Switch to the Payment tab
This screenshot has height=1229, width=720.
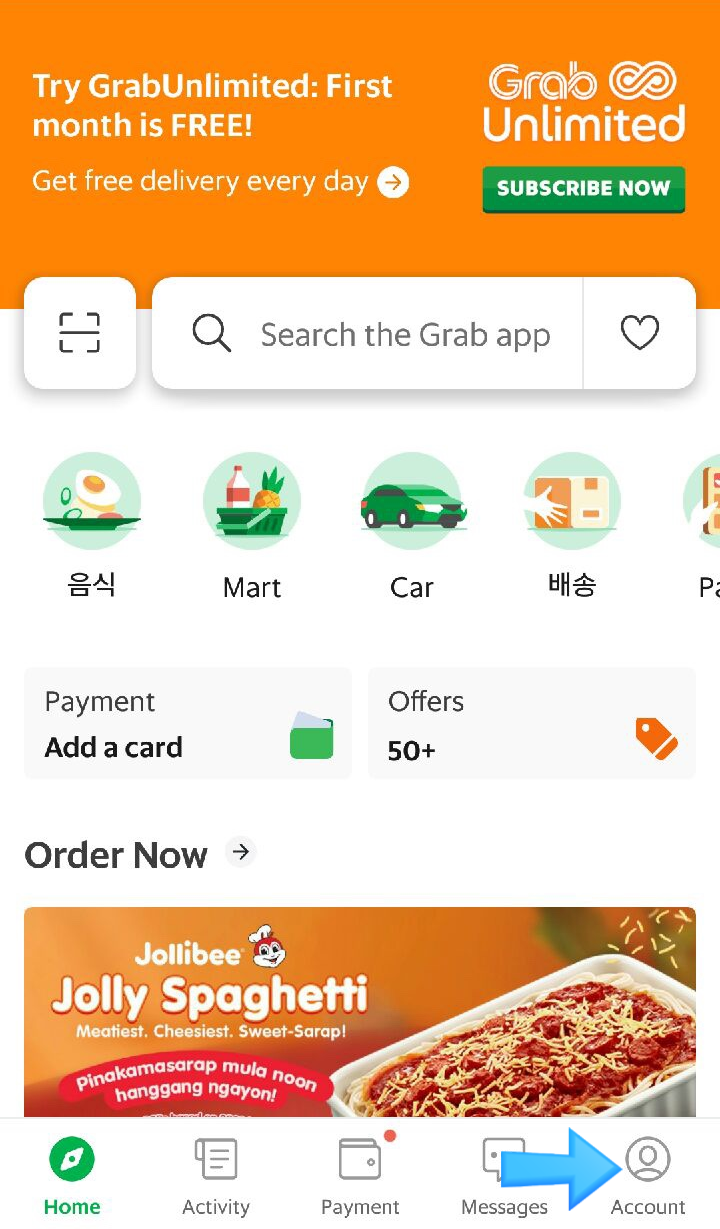click(x=360, y=1176)
